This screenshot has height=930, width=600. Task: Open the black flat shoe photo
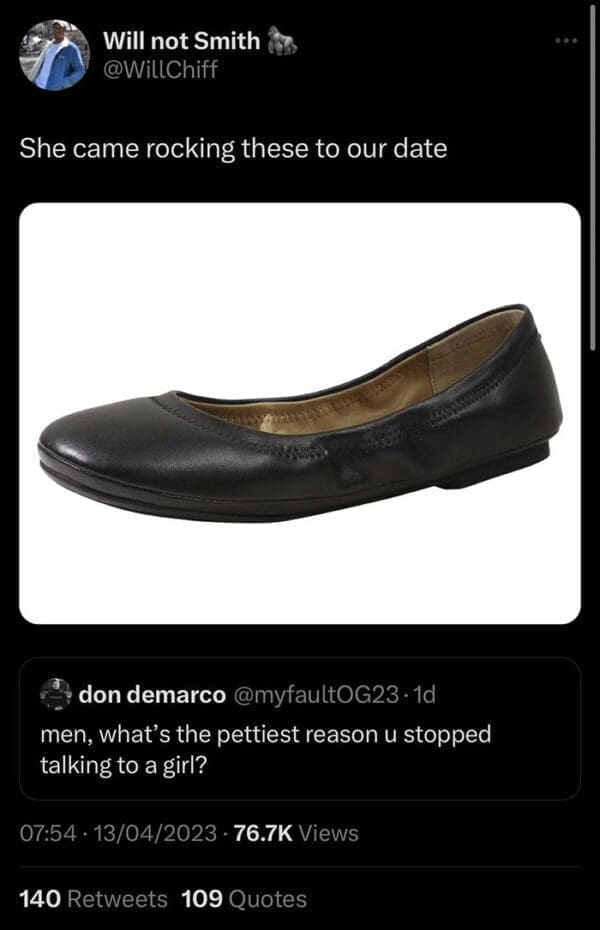[300, 413]
